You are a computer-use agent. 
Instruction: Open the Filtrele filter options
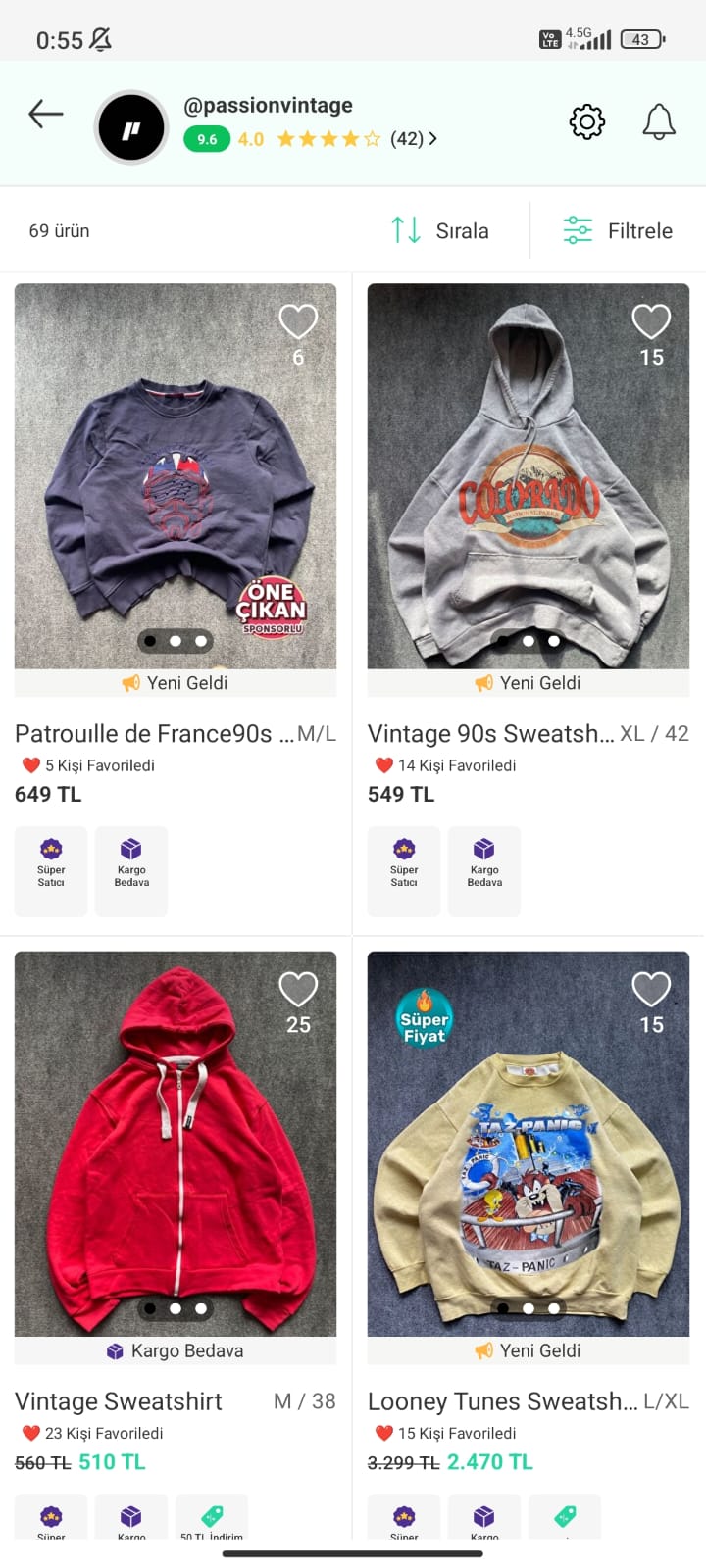pos(618,231)
